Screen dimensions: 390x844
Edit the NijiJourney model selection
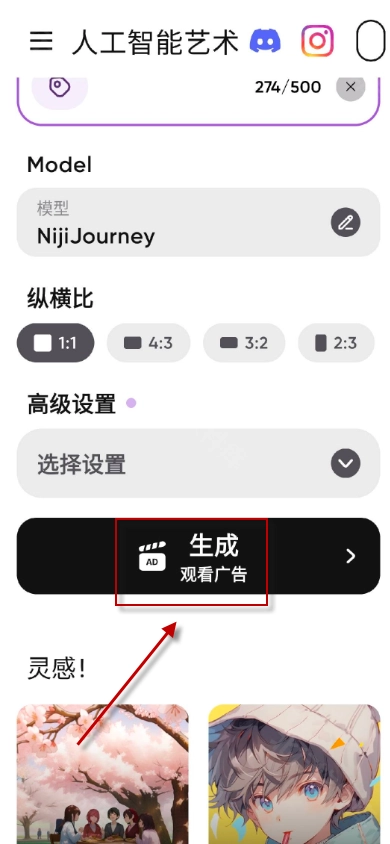tap(345, 222)
